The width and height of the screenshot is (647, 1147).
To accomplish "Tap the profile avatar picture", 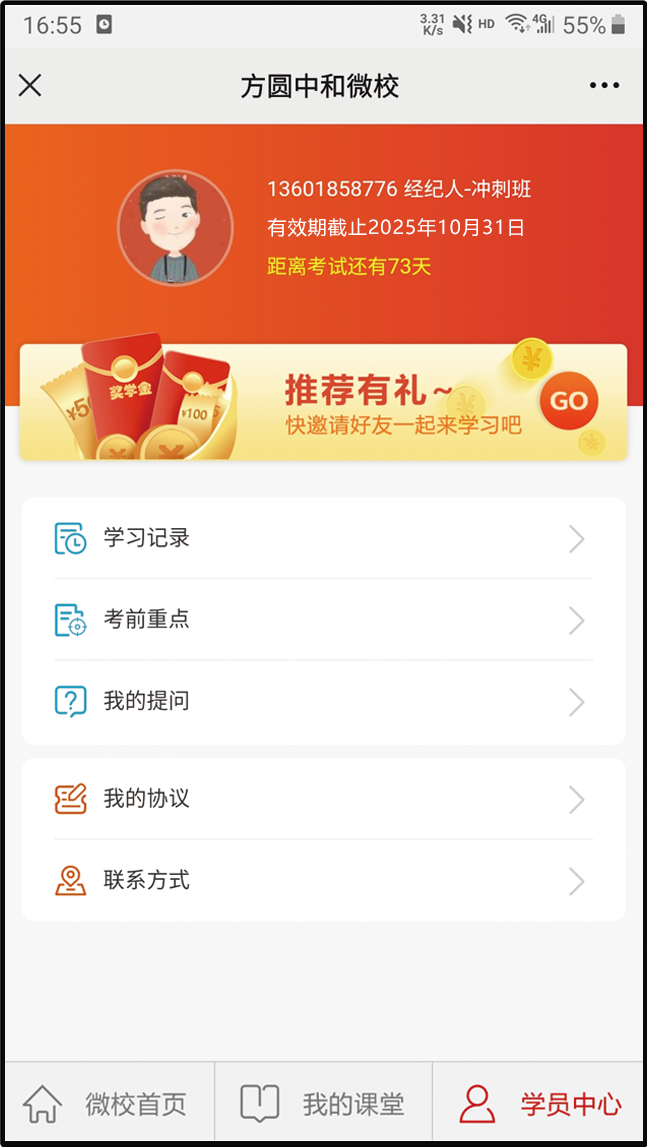I will (175, 227).
